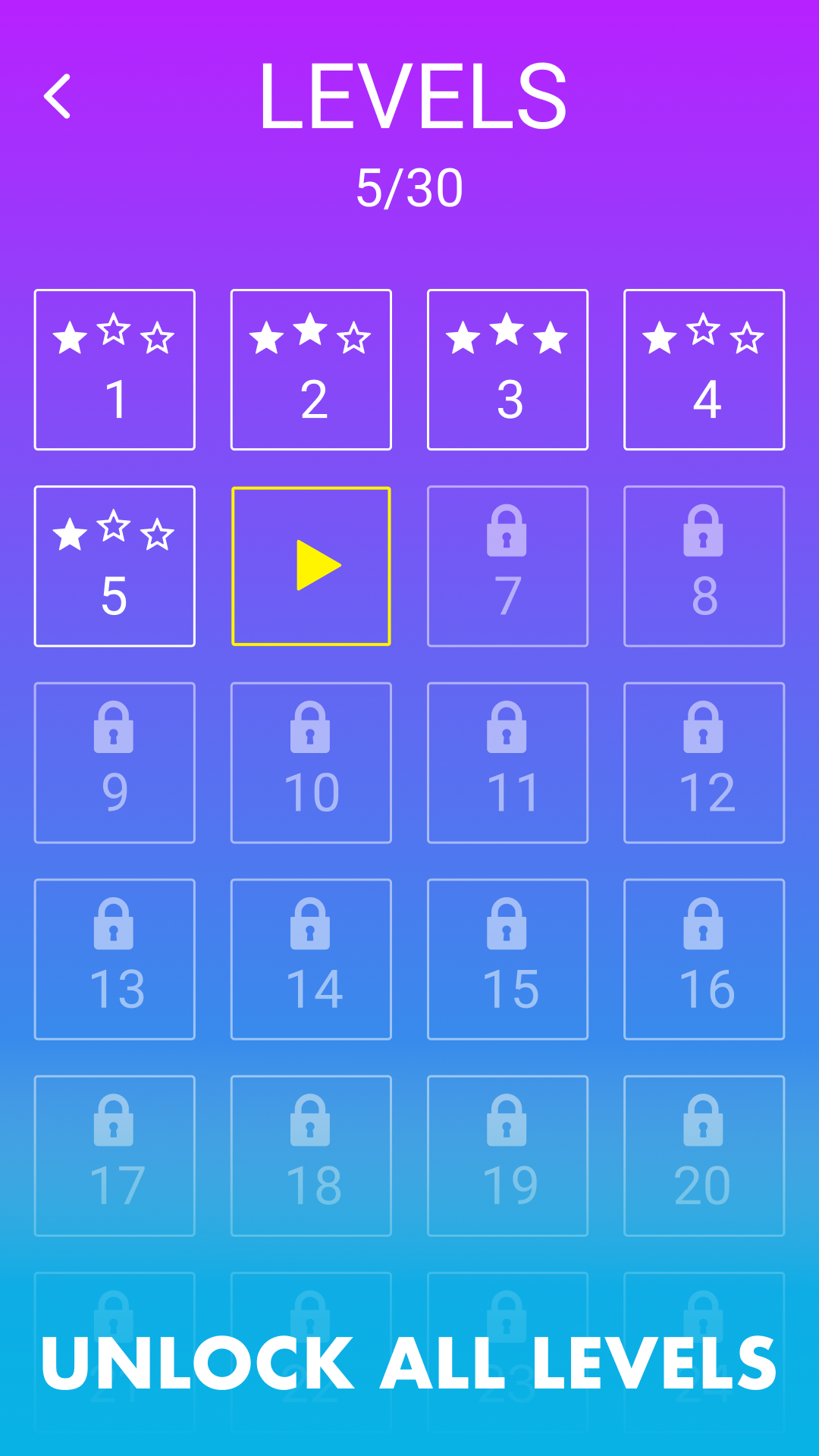This screenshot has width=819, height=1456.
Task: Replay level 2
Action: tap(311, 369)
